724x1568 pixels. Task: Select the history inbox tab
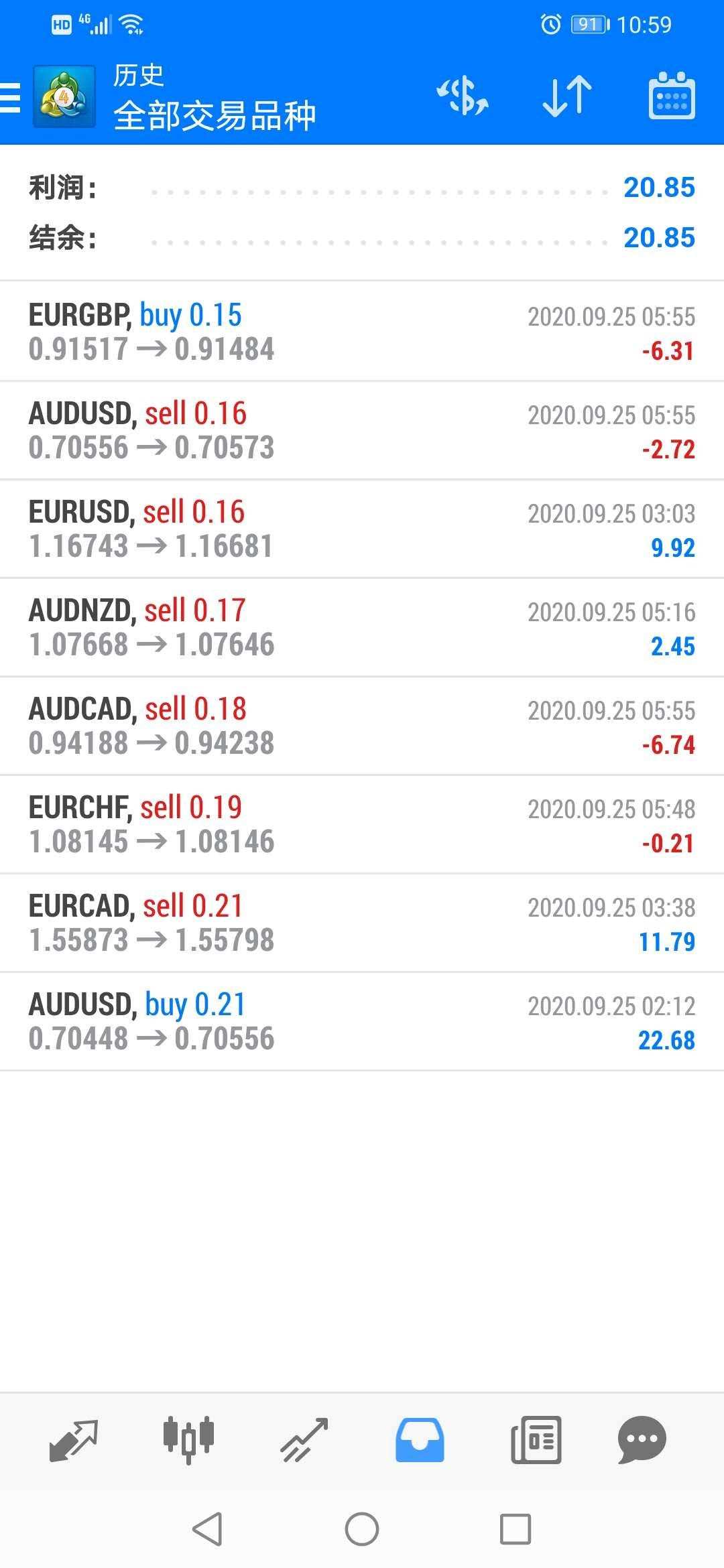pos(420,1439)
